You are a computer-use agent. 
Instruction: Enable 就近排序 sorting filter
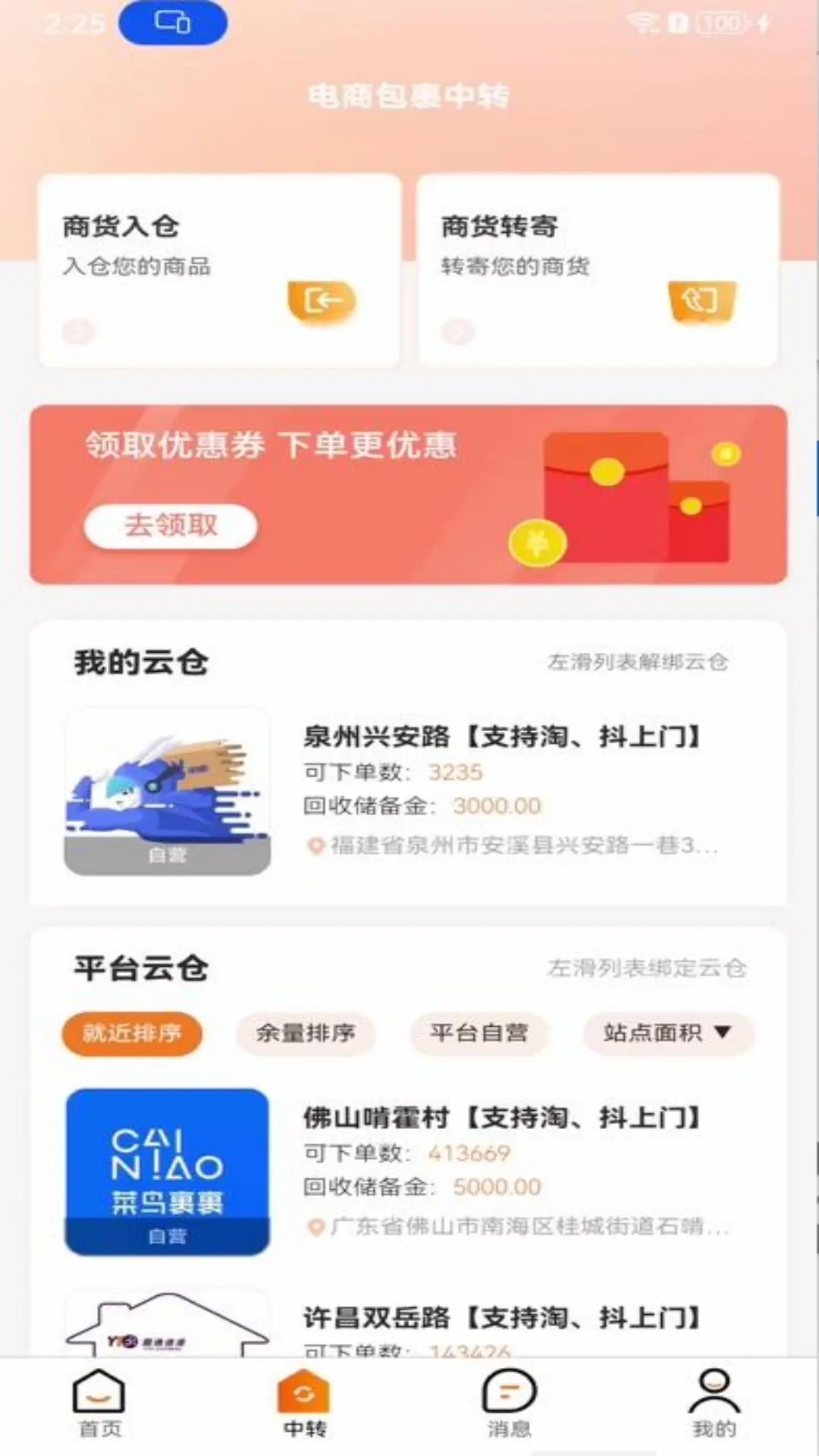(133, 1034)
